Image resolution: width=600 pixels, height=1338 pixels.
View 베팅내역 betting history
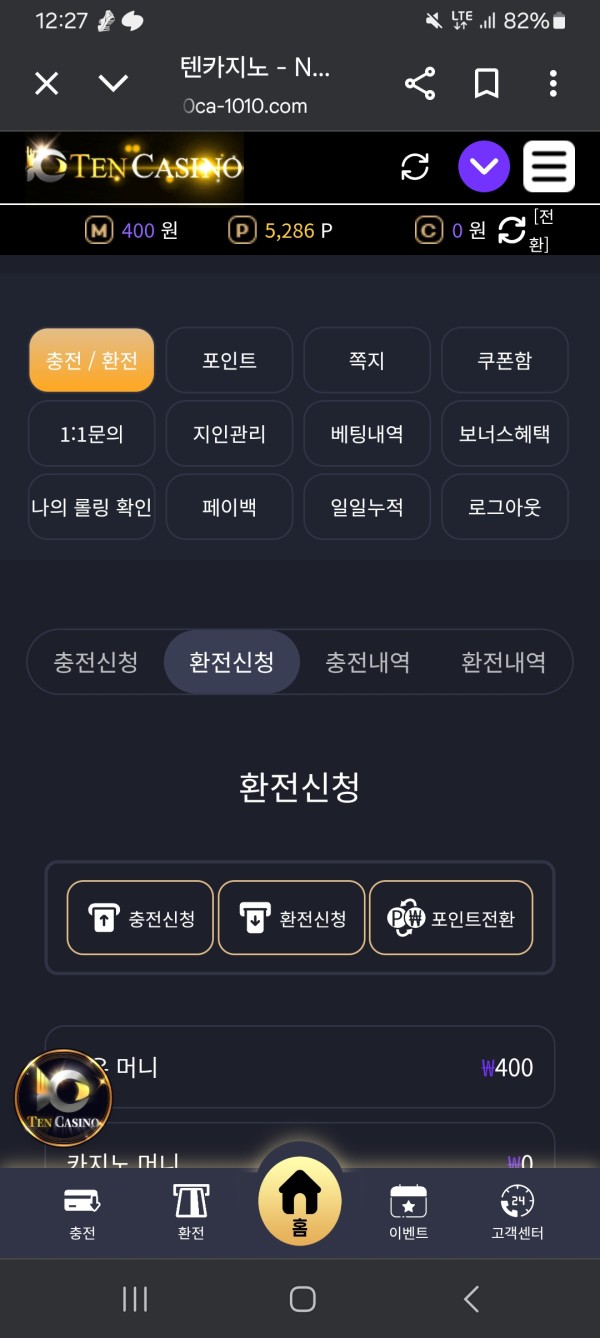367,434
